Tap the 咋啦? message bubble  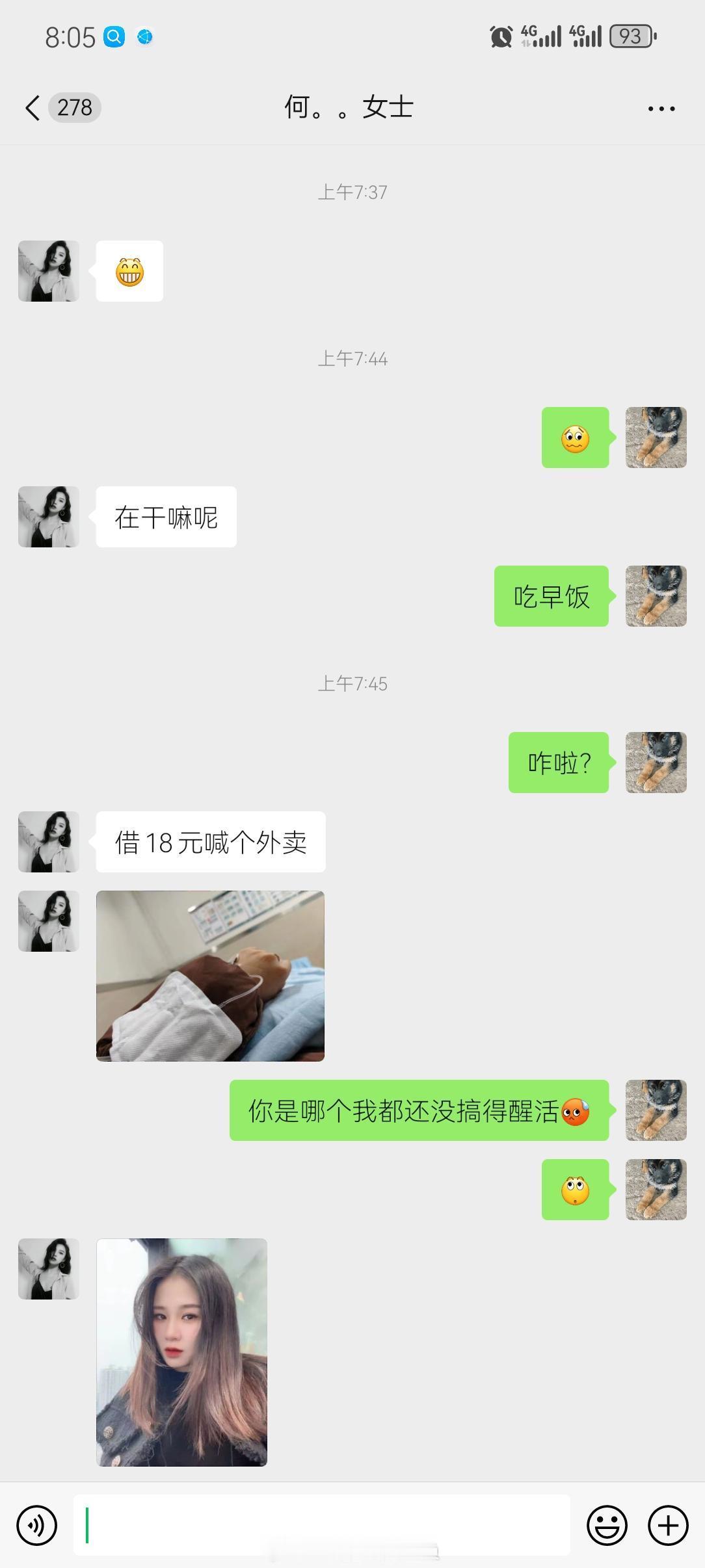click(558, 764)
